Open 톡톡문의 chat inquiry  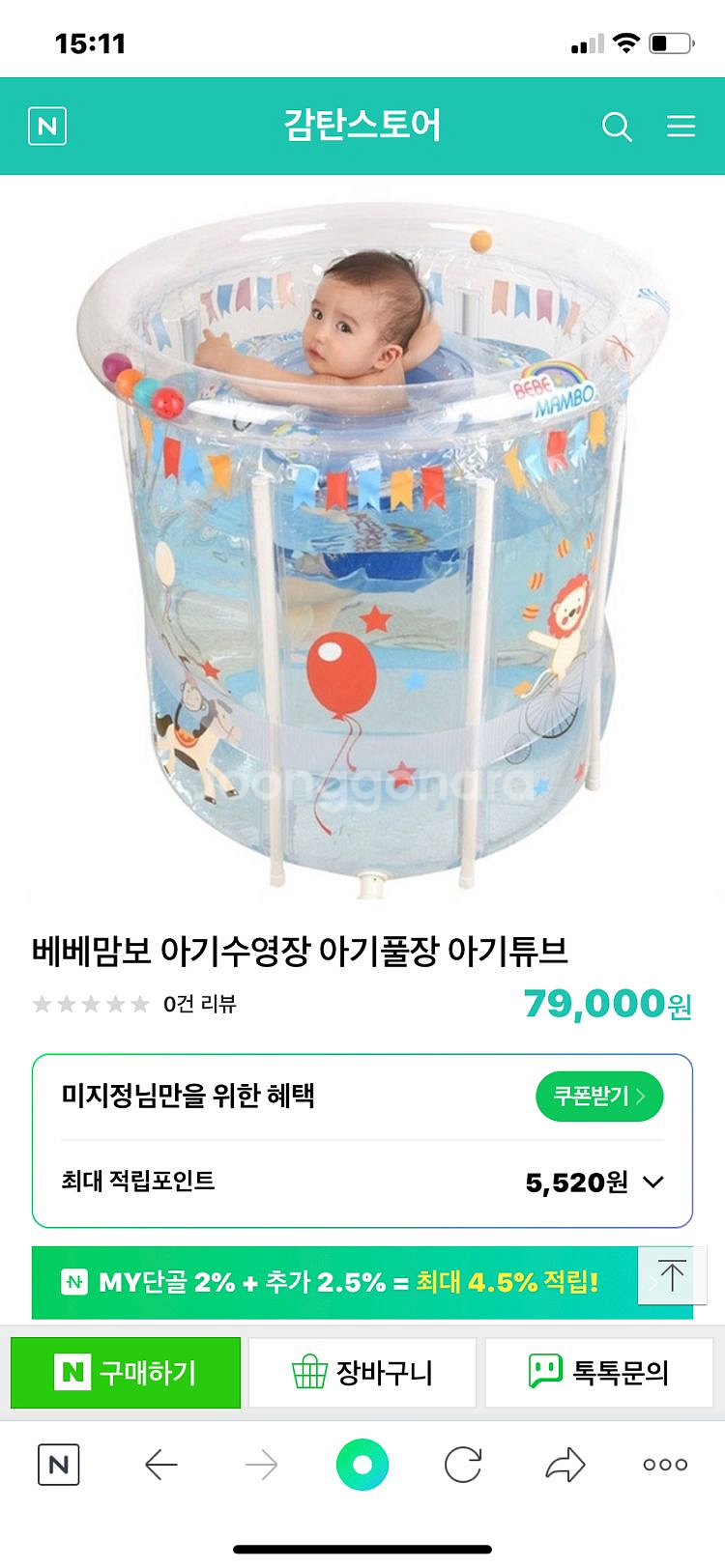tap(599, 1373)
